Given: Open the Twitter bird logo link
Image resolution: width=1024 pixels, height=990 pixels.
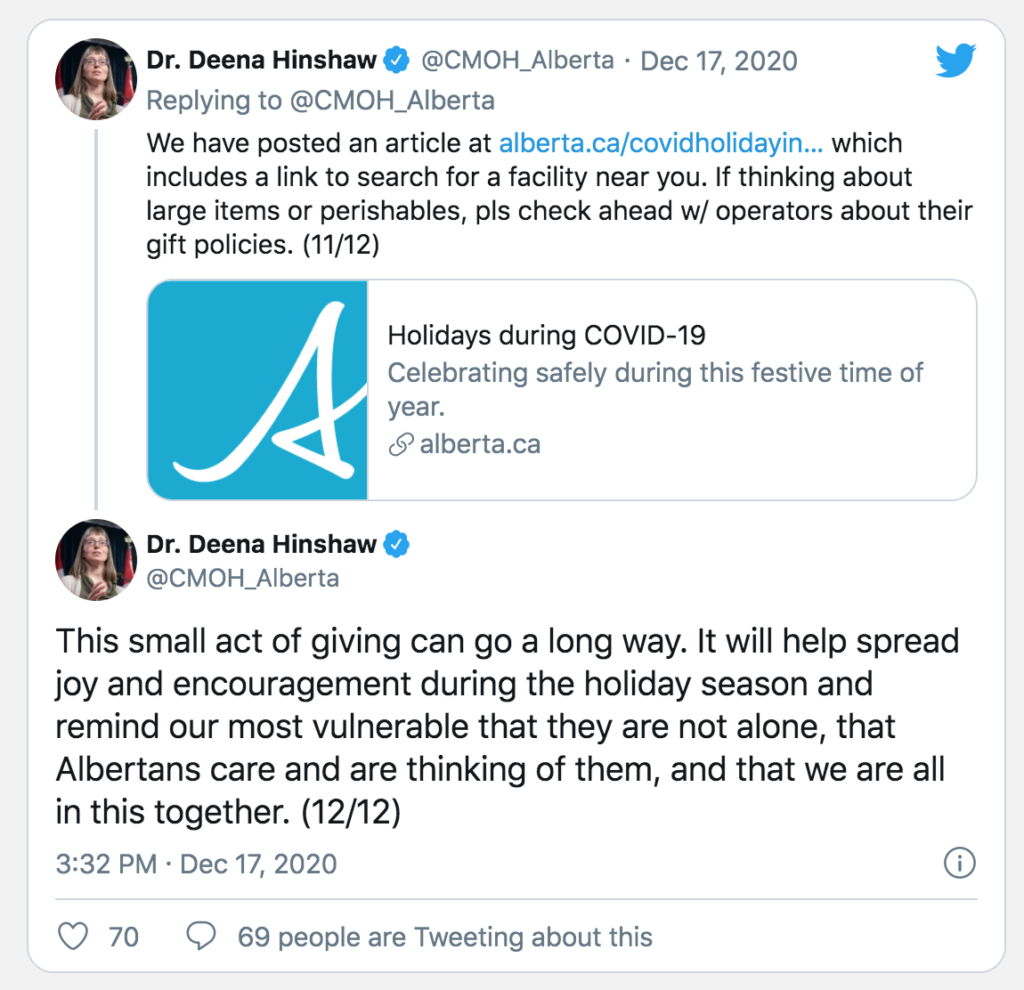Looking at the screenshot, I should pyautogui.click(x=955, y=61).
